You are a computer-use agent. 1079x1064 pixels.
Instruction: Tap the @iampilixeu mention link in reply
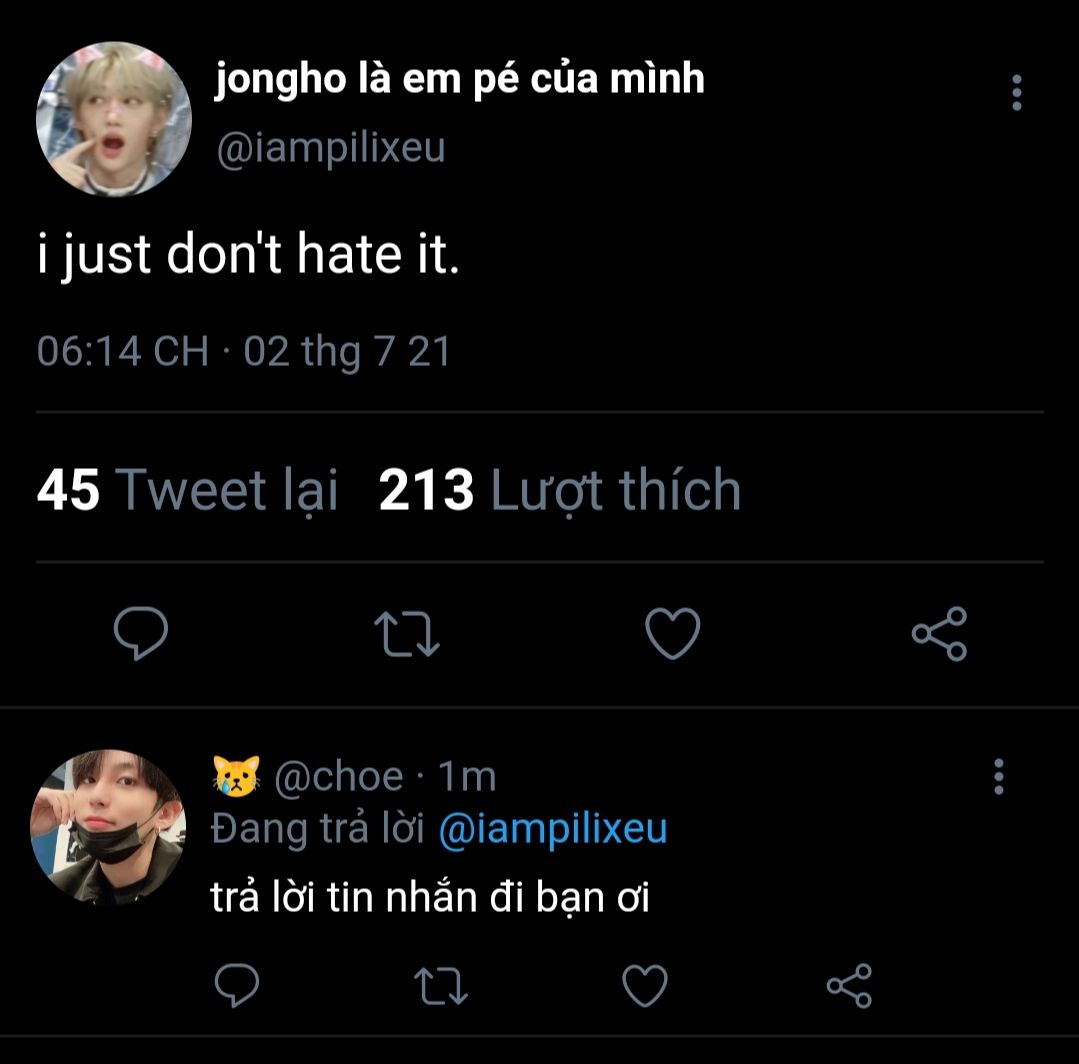tap(552, 830)
